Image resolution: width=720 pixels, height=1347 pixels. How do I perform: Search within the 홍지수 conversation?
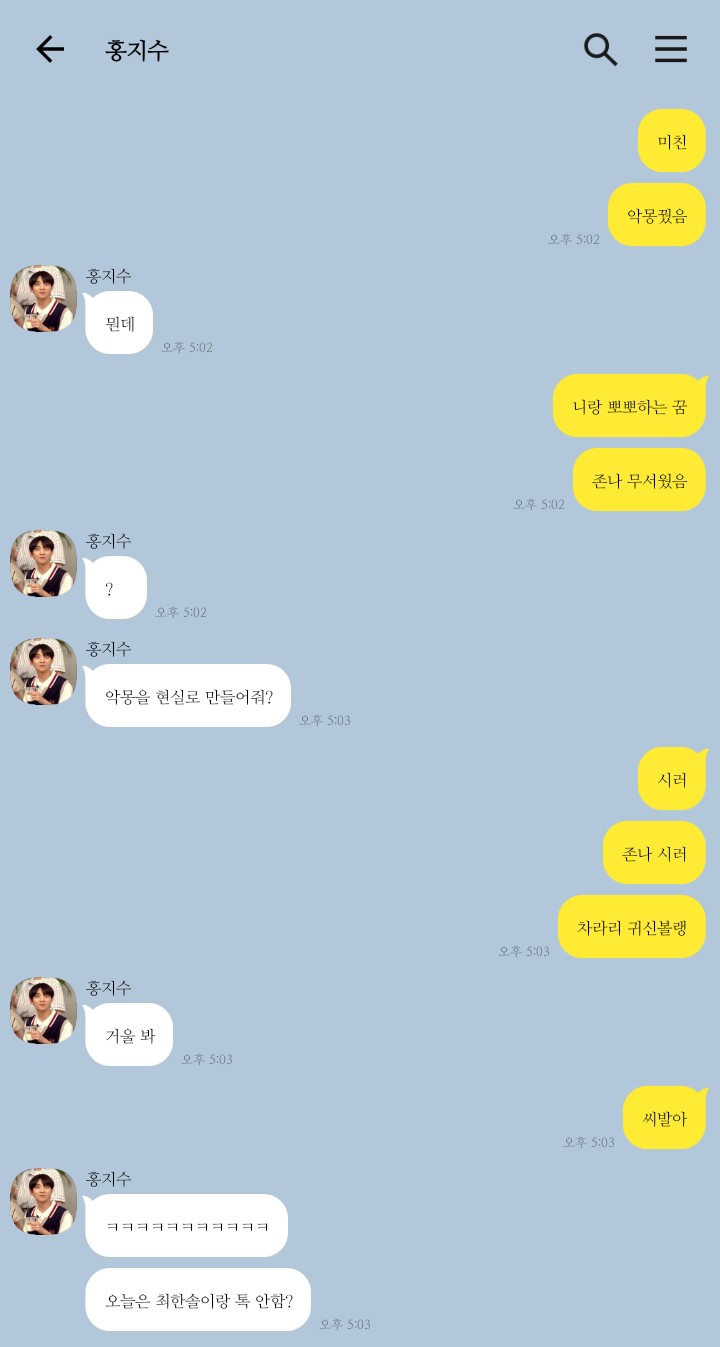(x=600, y=49)
